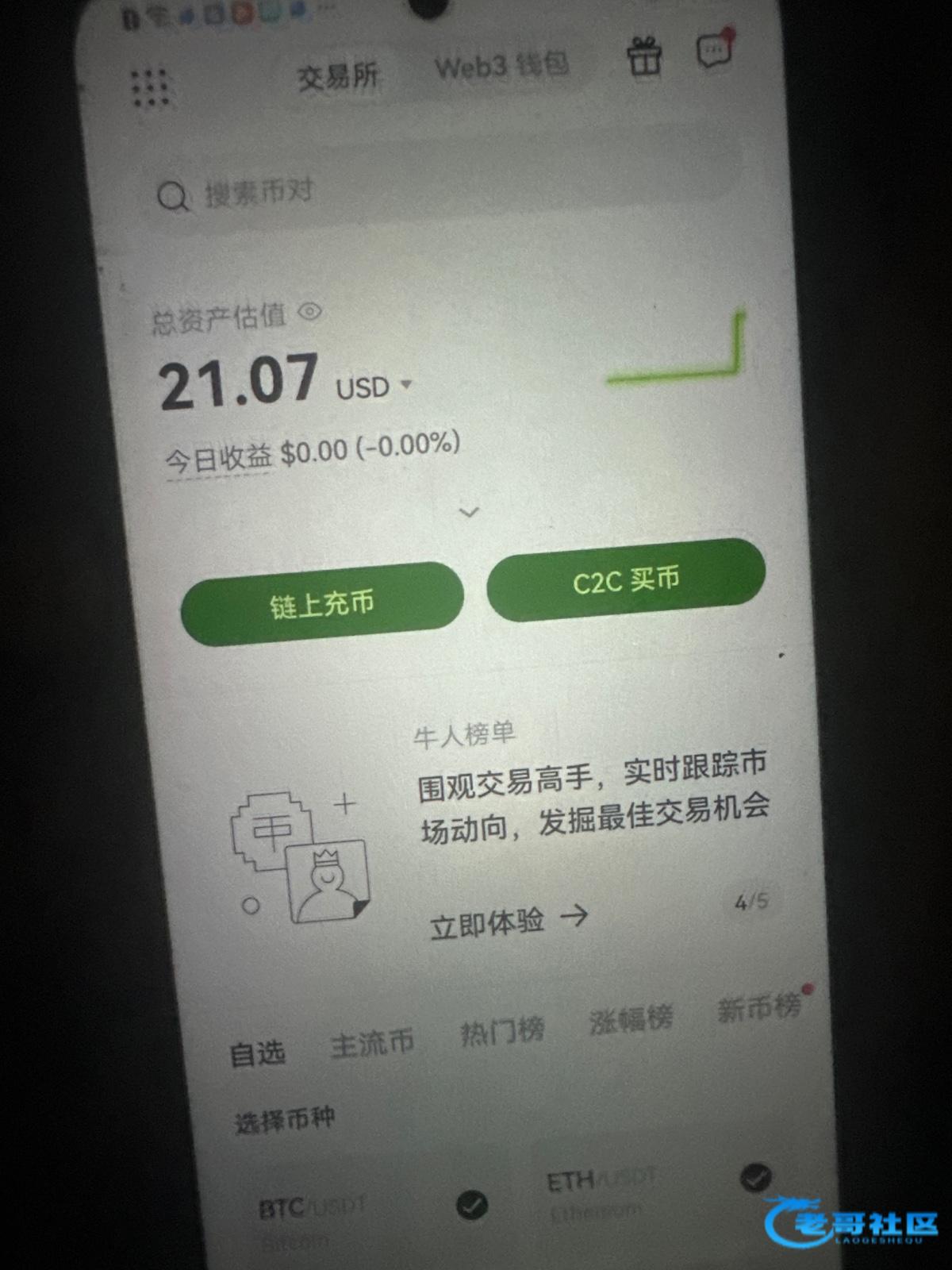
Task: Select the 涨幅榜 tab
Action: tap(631, 1019)
